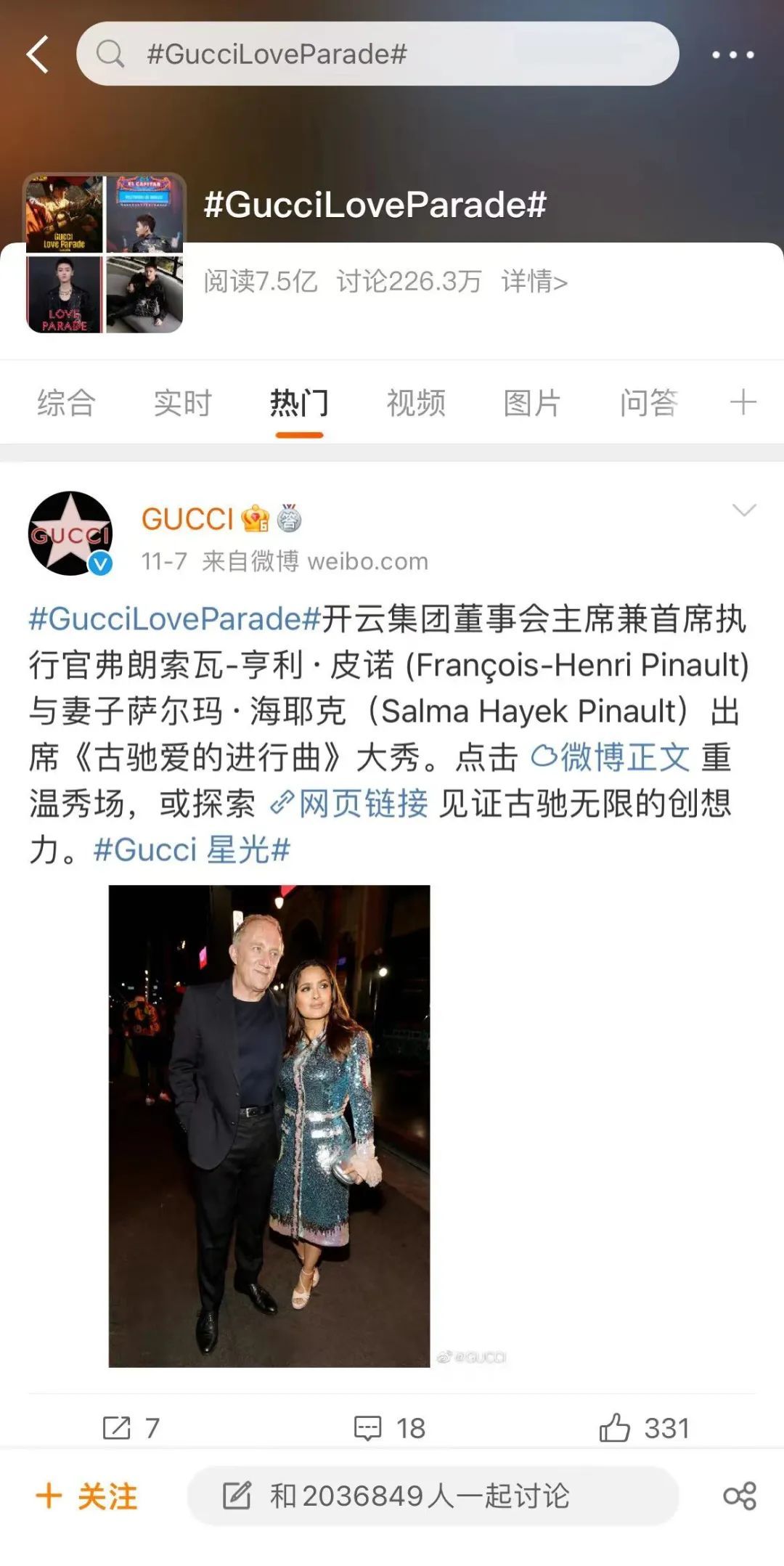Open the 微博正文 link in the post
The width and height of the screenshot is (784, 1566).
click(611, 758)
